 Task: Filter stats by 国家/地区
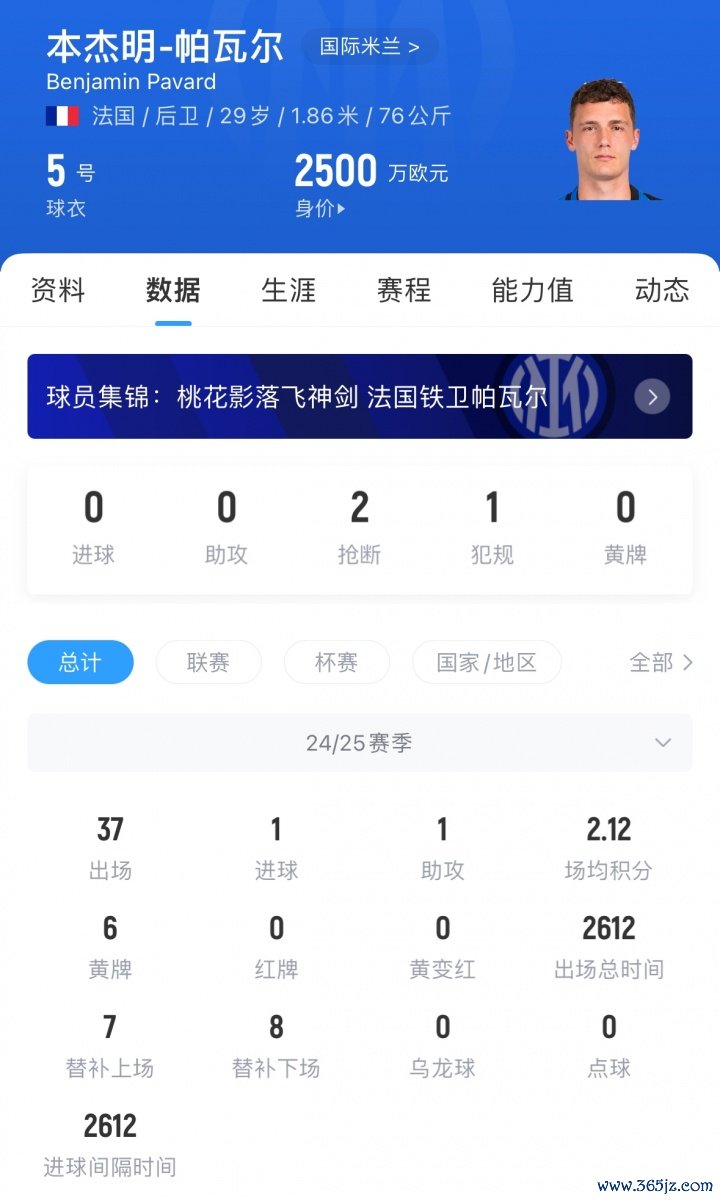(486, 662)
